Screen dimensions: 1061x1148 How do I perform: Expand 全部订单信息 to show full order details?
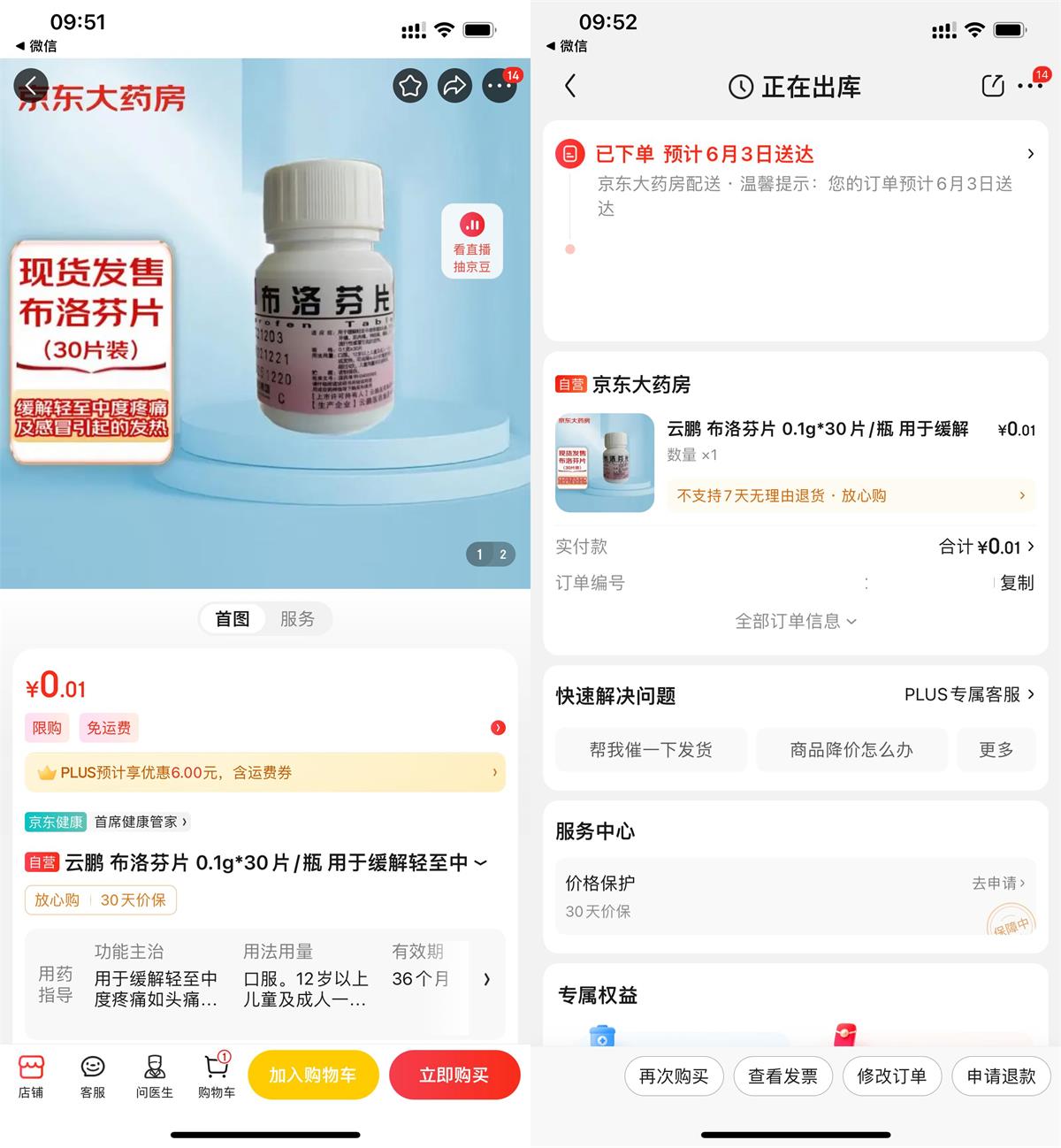click(x=794, y=621)
